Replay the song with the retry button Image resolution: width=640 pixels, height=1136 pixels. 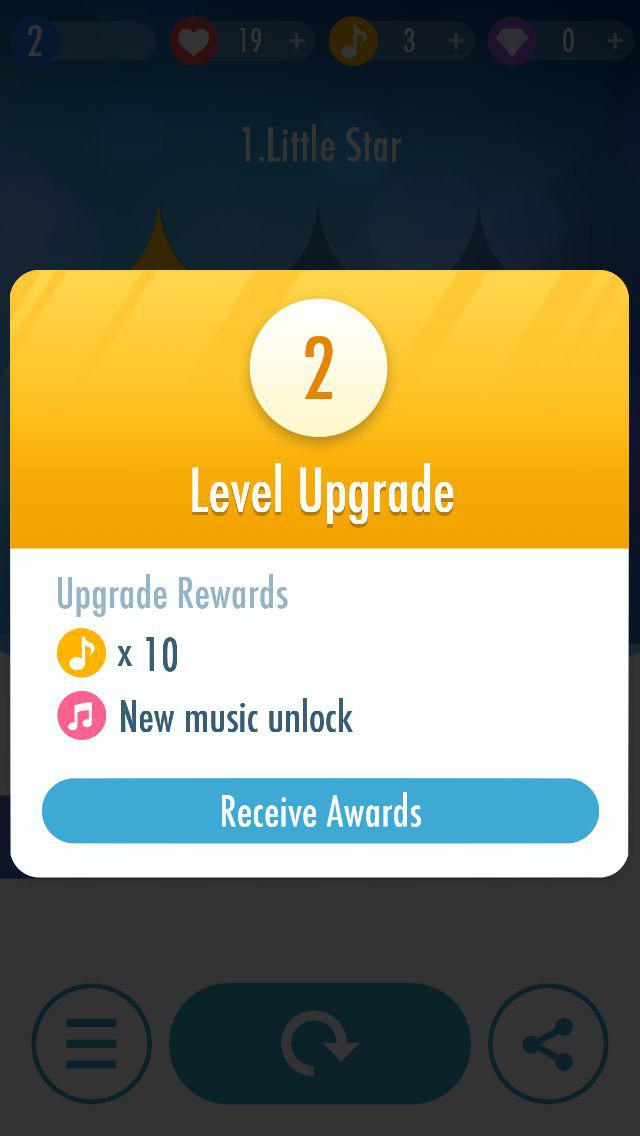pyautogui.click(x=320, y=1044)
